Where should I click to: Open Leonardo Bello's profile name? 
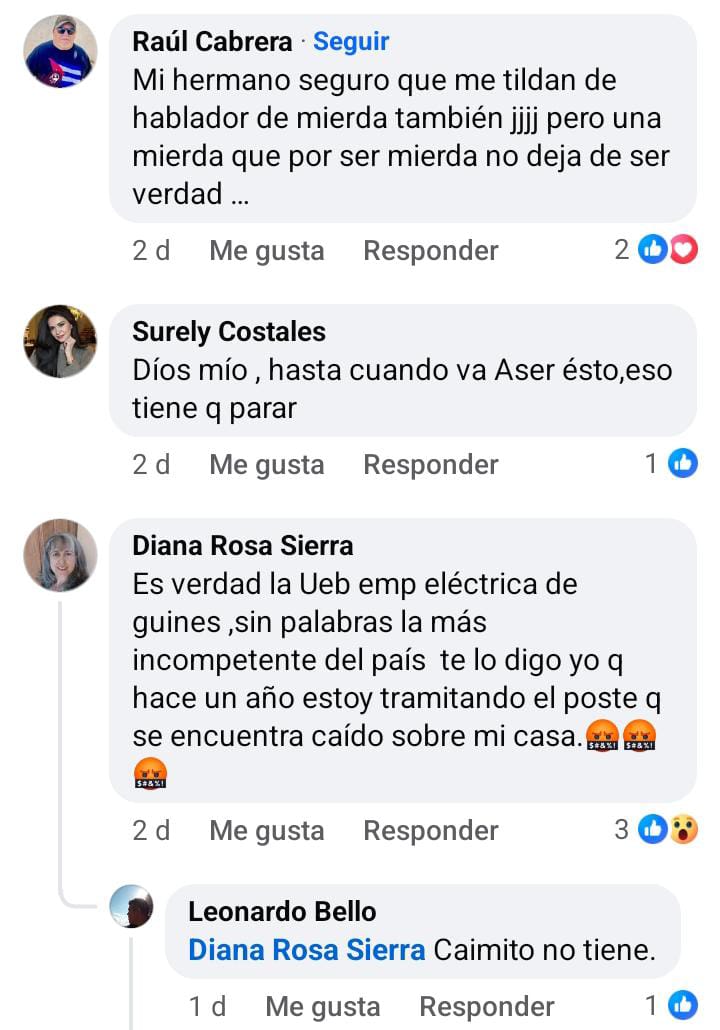pyautogui.click(x=282, y=911)
